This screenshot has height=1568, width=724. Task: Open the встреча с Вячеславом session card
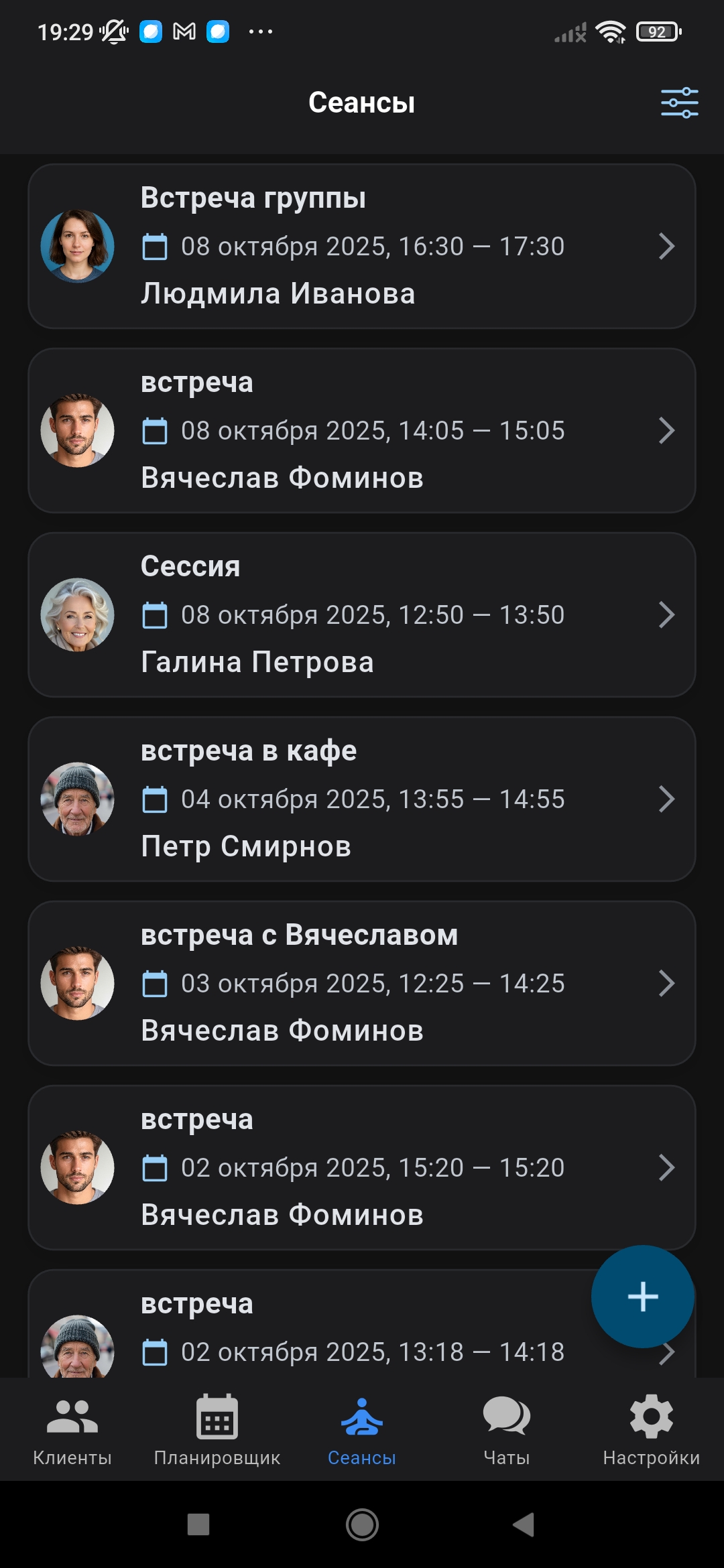[x=362, y=983]
